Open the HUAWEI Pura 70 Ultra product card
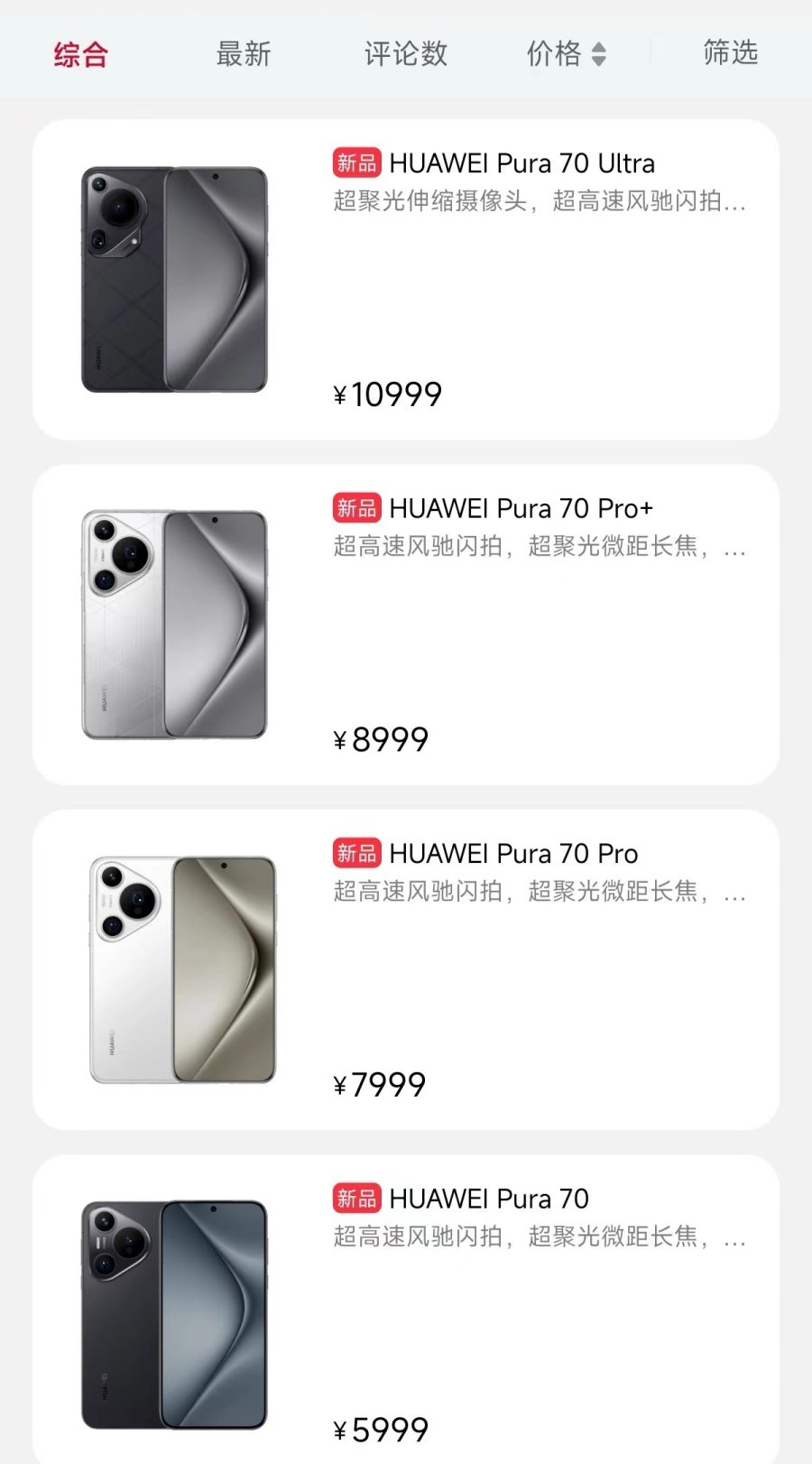Image resolution: width=812 pixels, height=1464 pixels. click(x=406, y=280)
